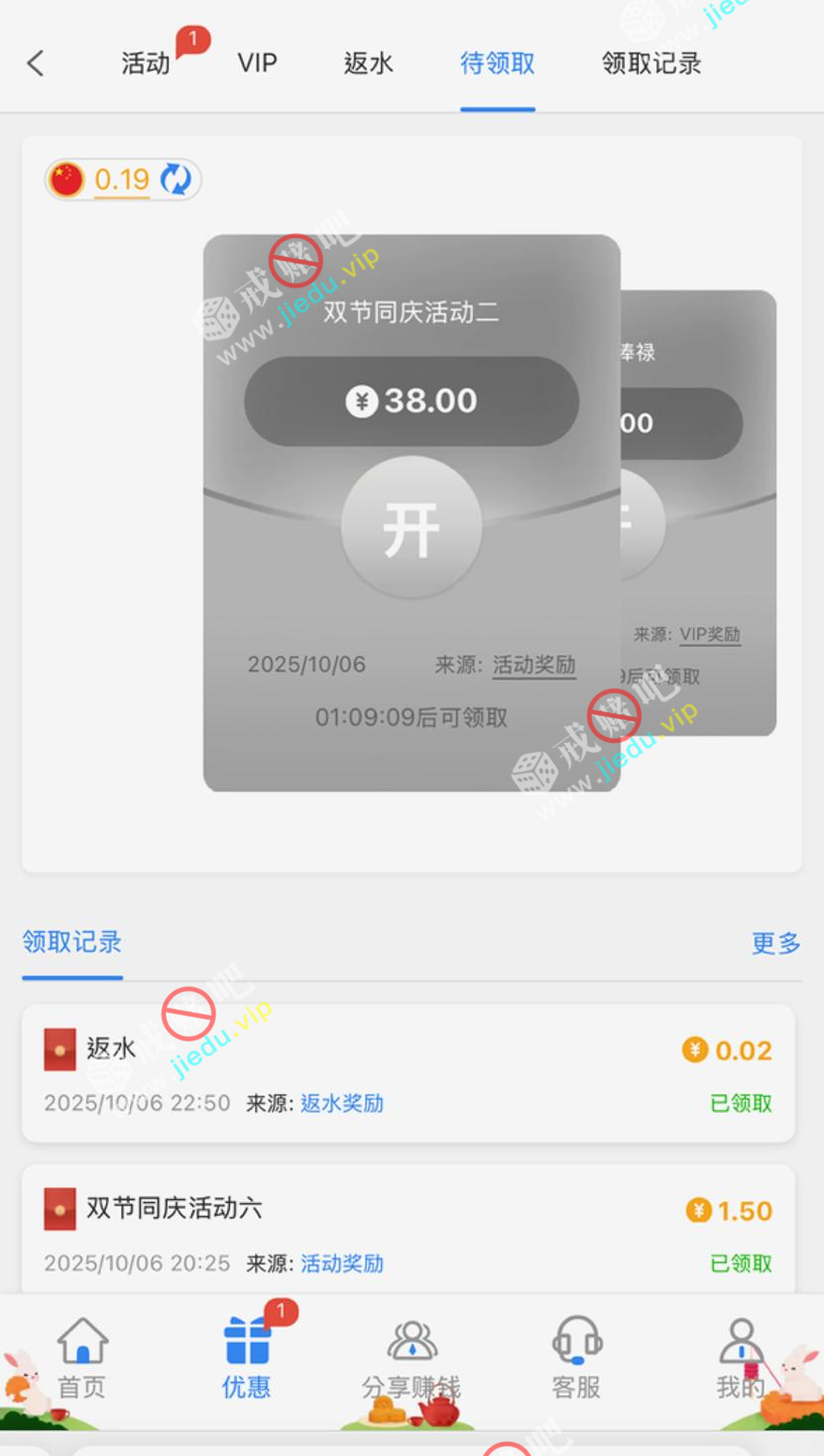Switch to the 活动 tab
The height and width of the screenshot is (1456, 824).
pyautogui.click(x=146, y=63)
